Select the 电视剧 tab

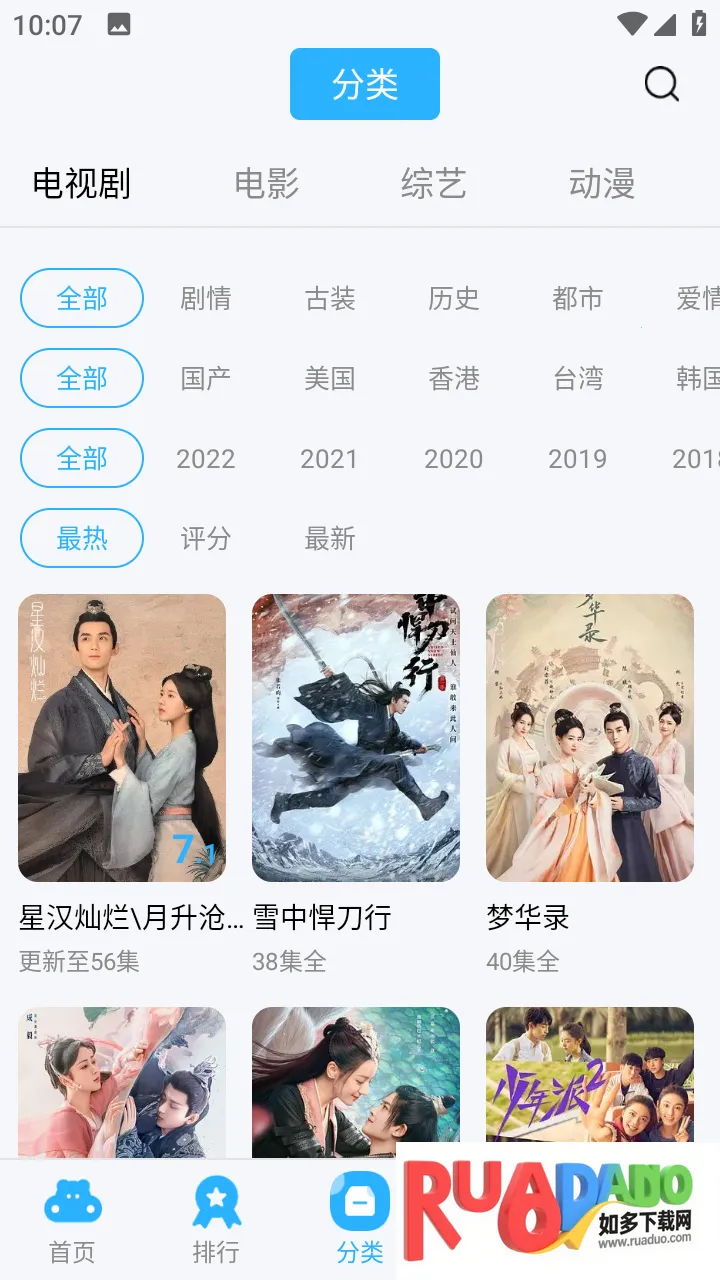coord(82,184)
